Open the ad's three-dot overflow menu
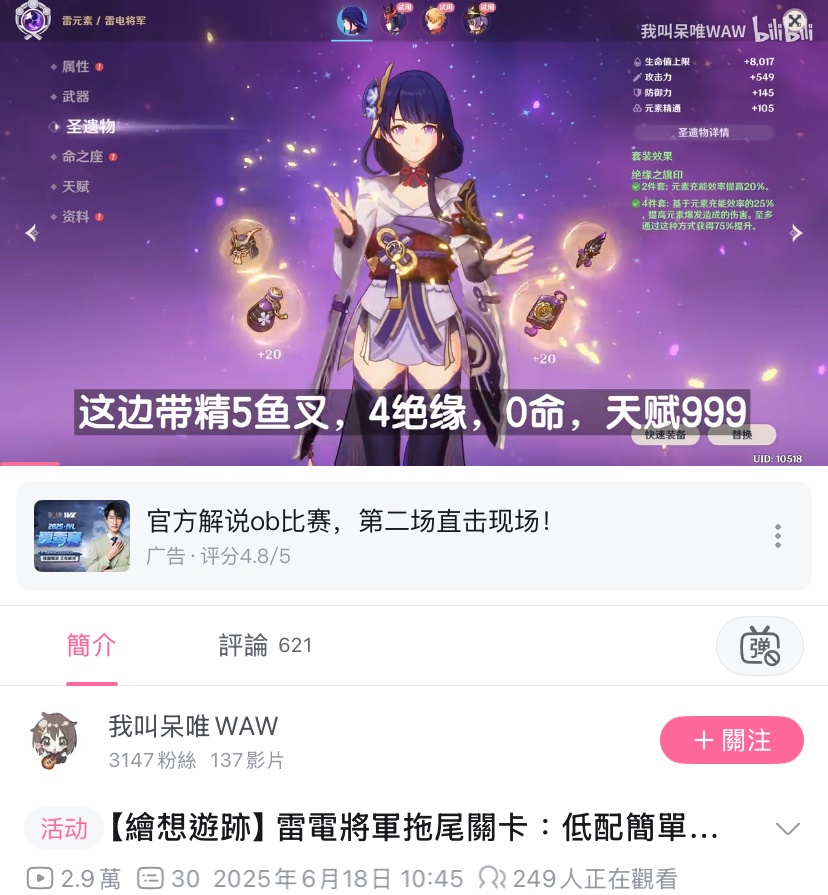This screenshot has width=828, height=895. pos(777,536)
